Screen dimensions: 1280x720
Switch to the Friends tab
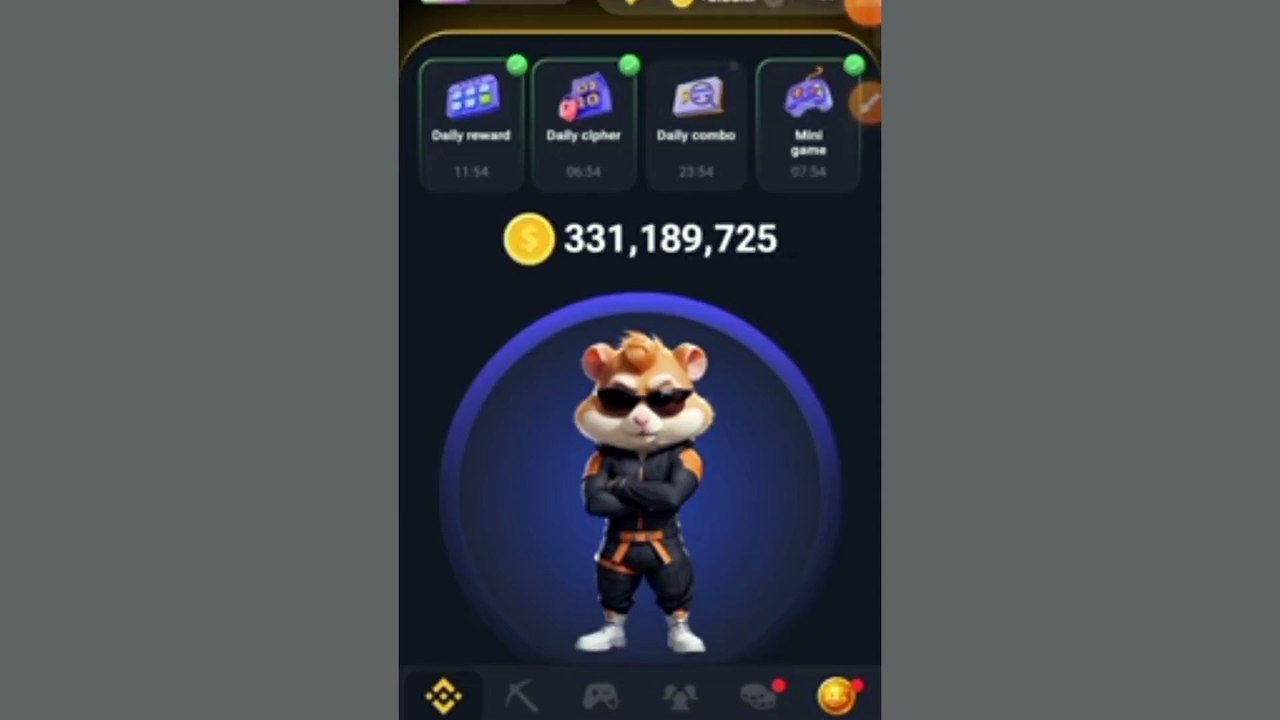pos(680,695)
